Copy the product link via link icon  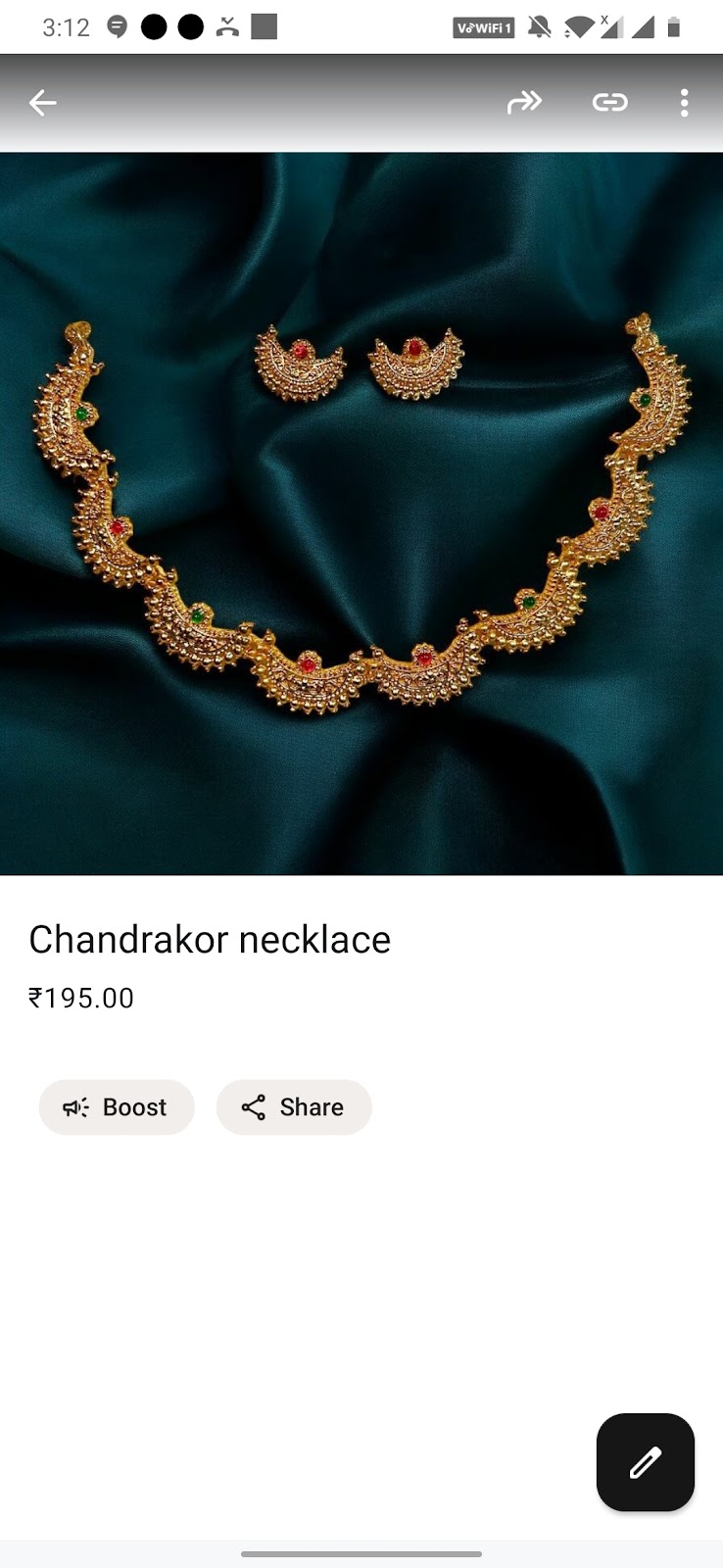tap(609, 102)
